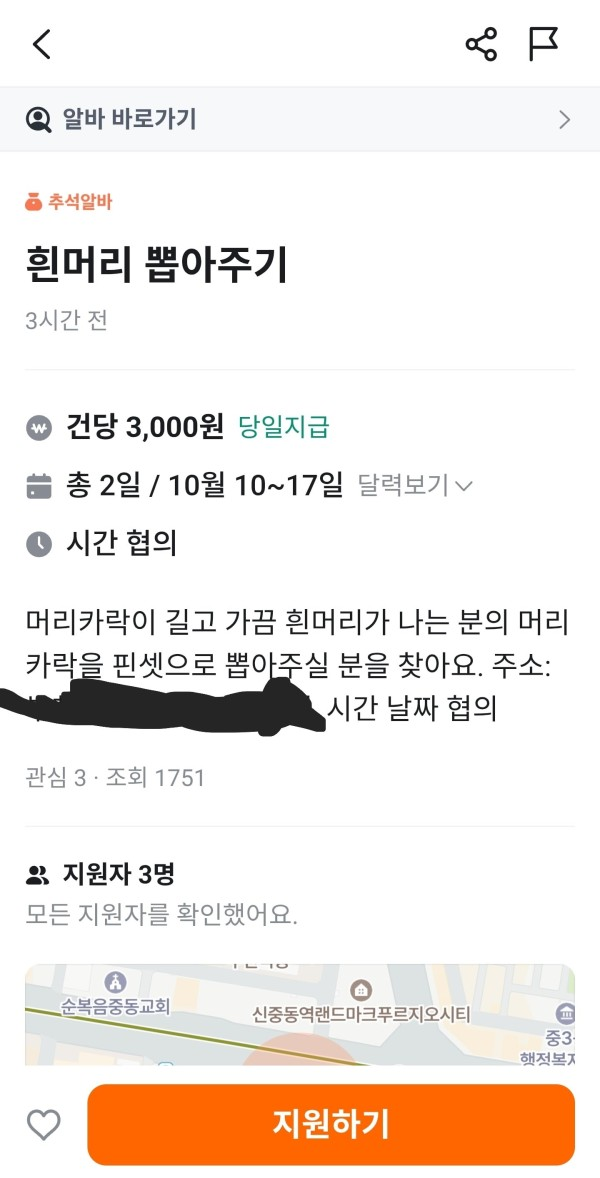Expand the 달력보기 calendar view

(x=414, y=486)
